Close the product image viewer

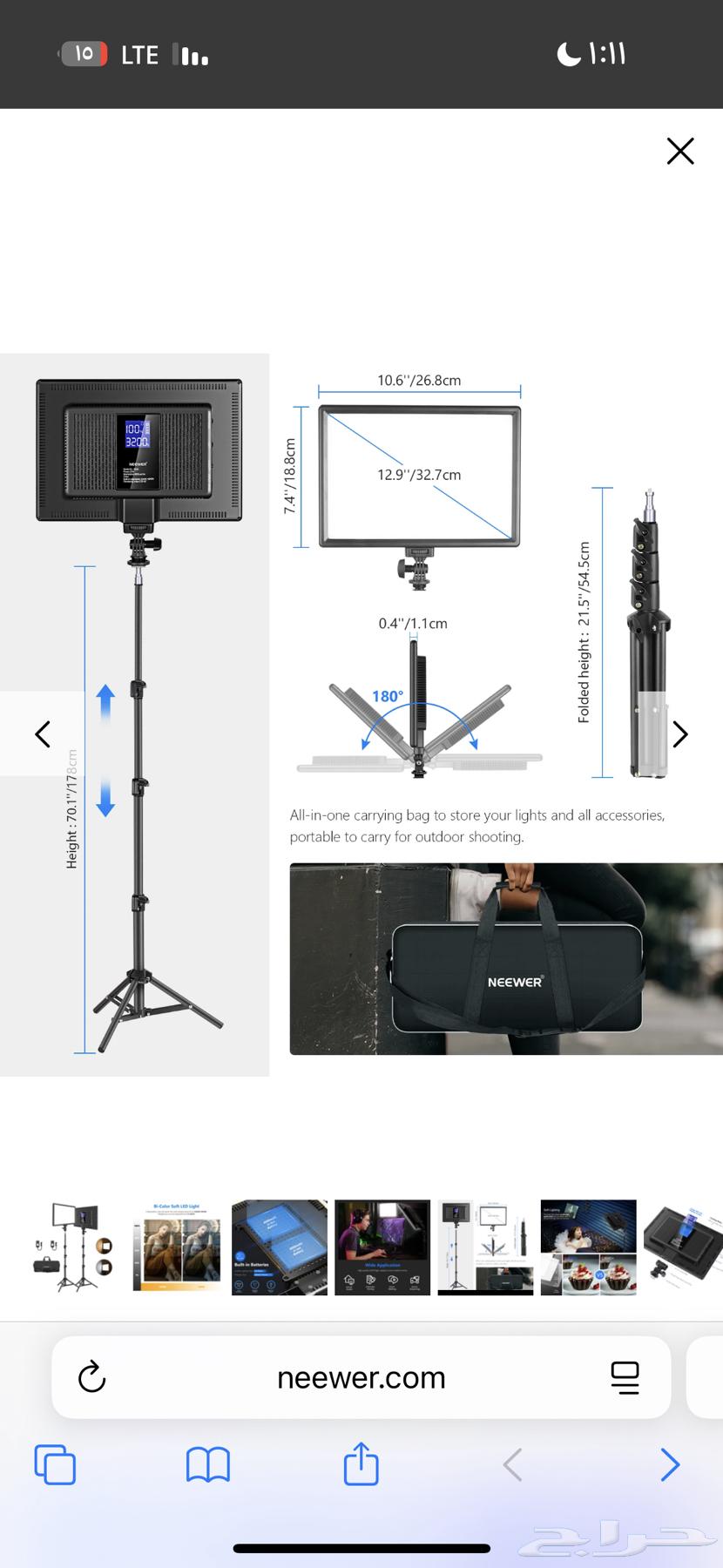click(x=679, y=151)
